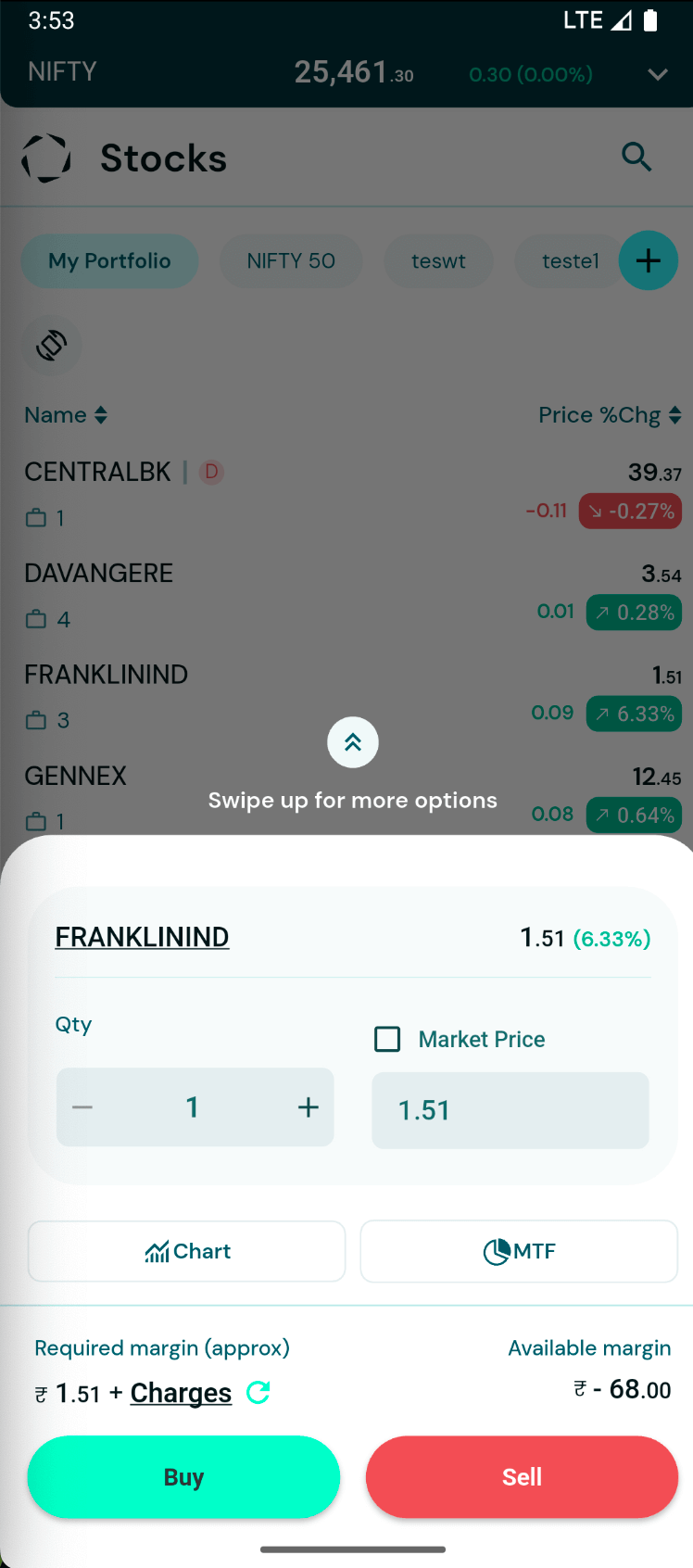Edit the quantity value field
The image size is (693, 1568).
pyautogui.click(x=193, y=1106)
